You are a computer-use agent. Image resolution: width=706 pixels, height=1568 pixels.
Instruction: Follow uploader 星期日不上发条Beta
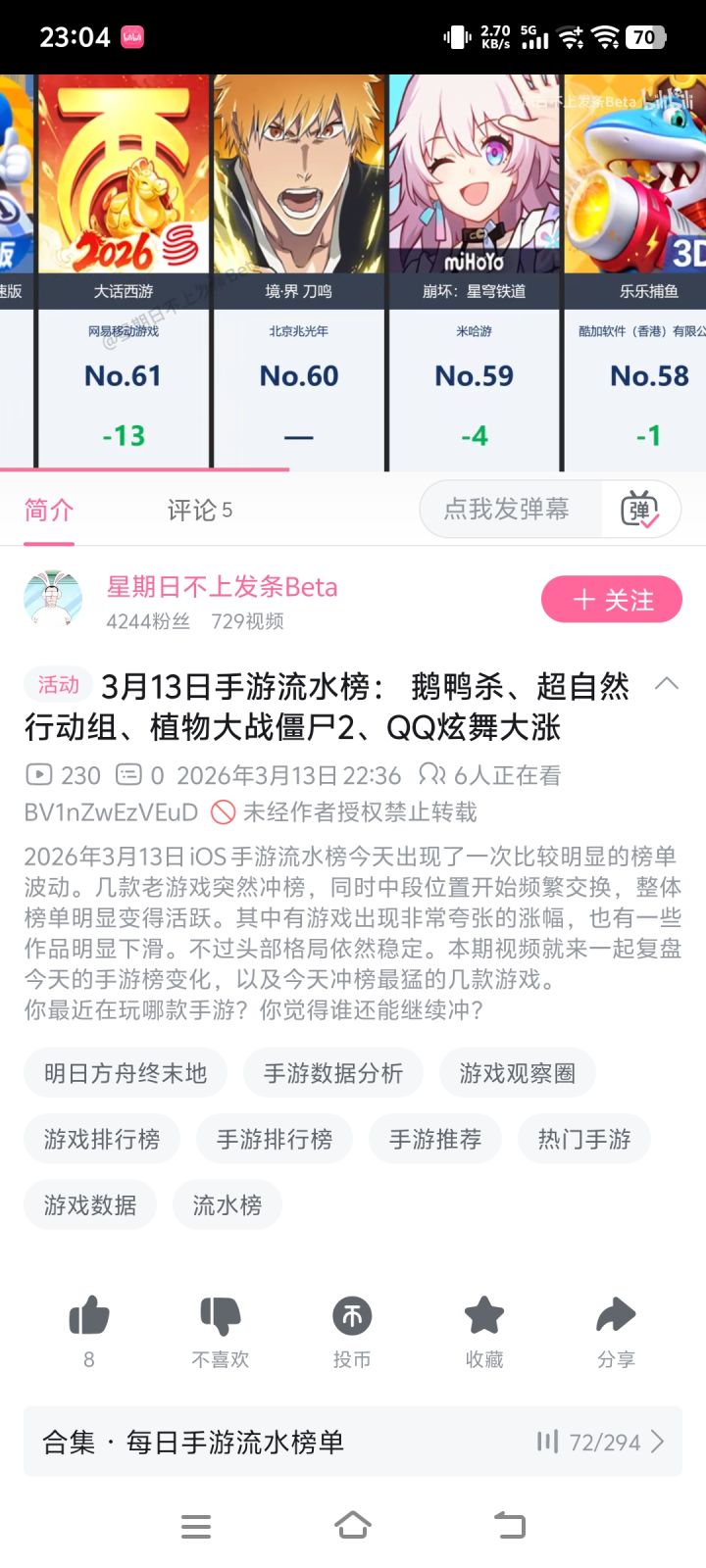(612, 599)
